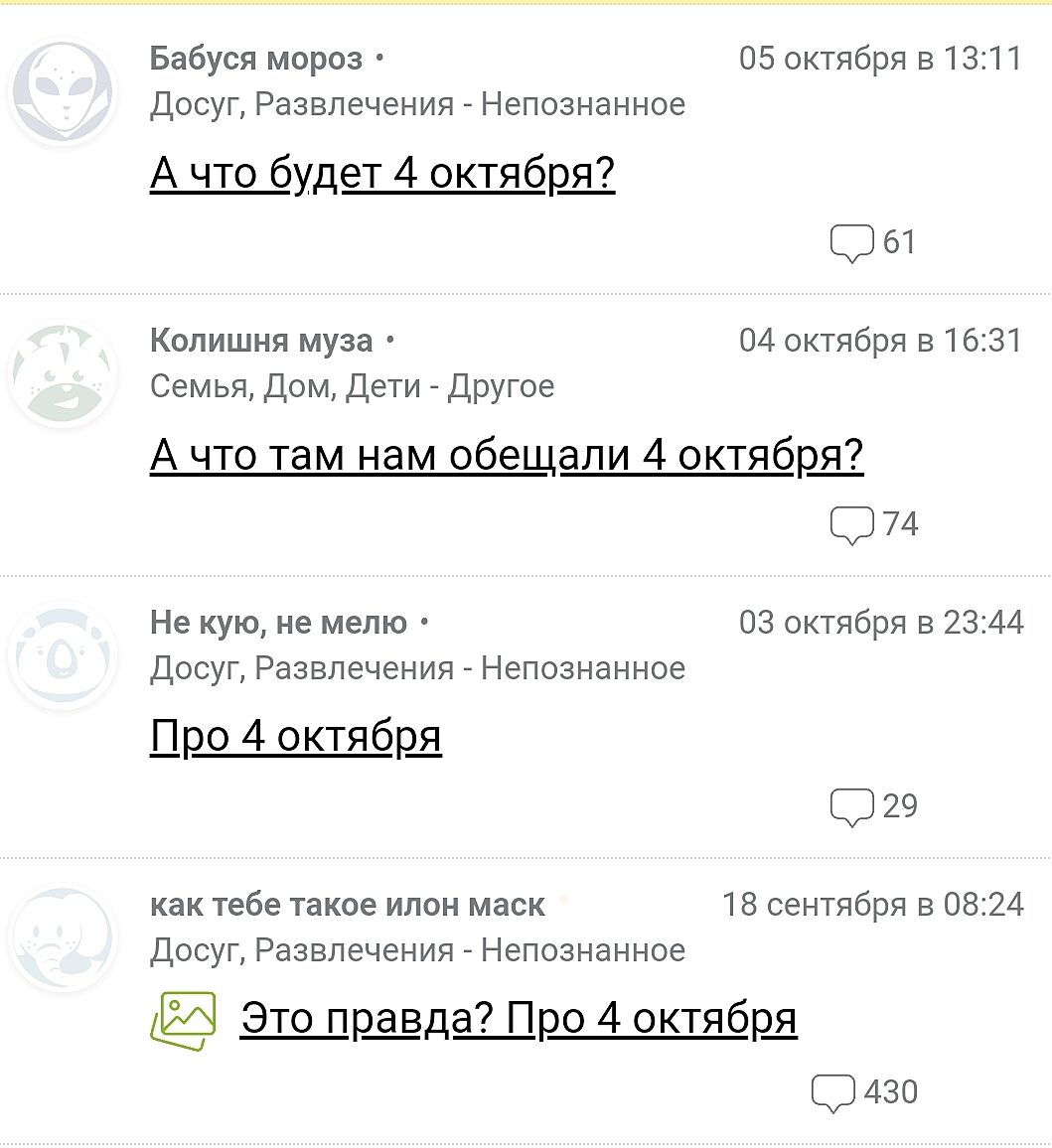This screenshot has width=1052, height=1148.
Task: Open "Это правда? Про 4 октября" question
Action: click(518, 1020)
